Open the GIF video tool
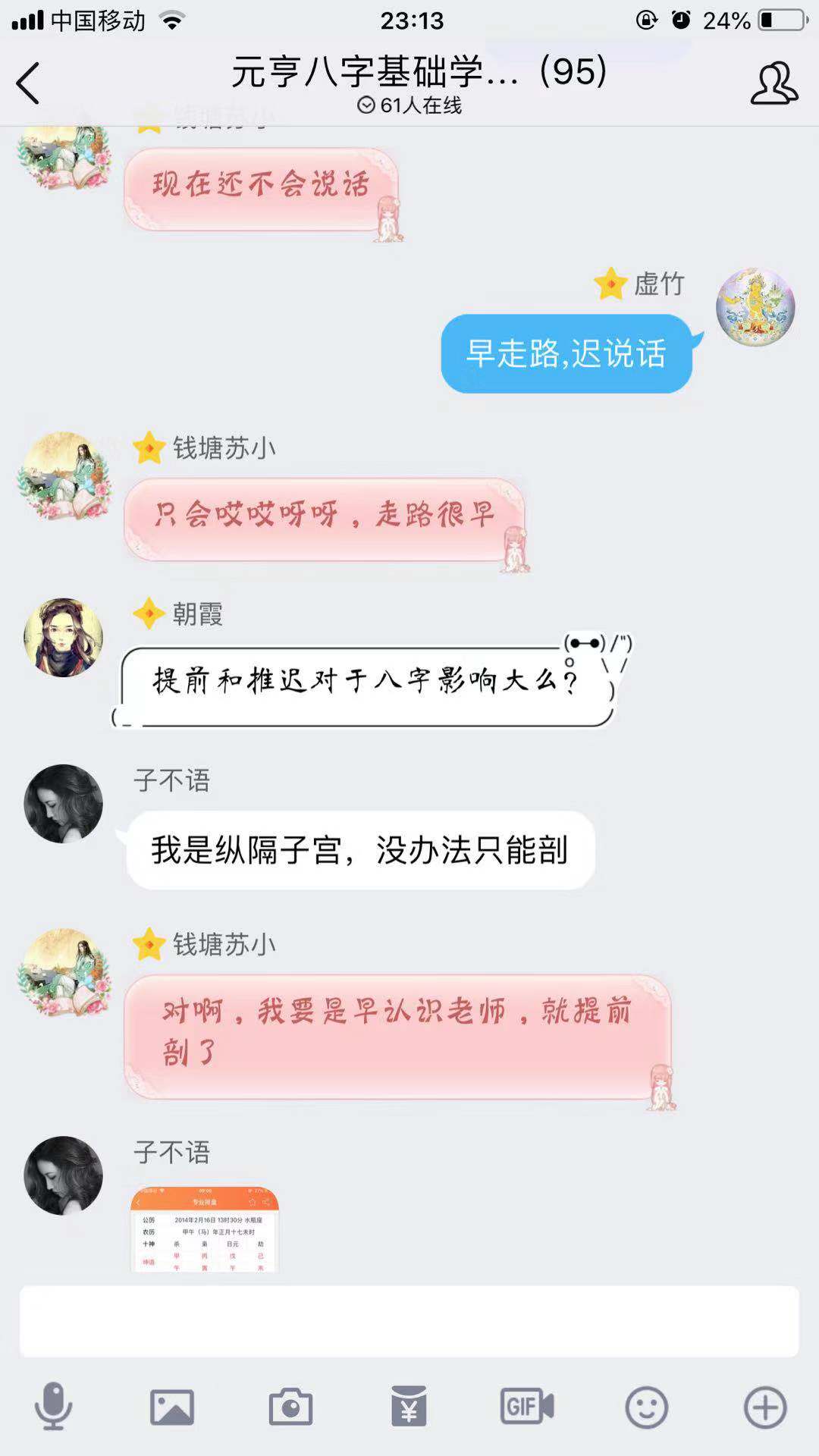The width and height of the screenshot is (819, 1456). (527, 1407)
